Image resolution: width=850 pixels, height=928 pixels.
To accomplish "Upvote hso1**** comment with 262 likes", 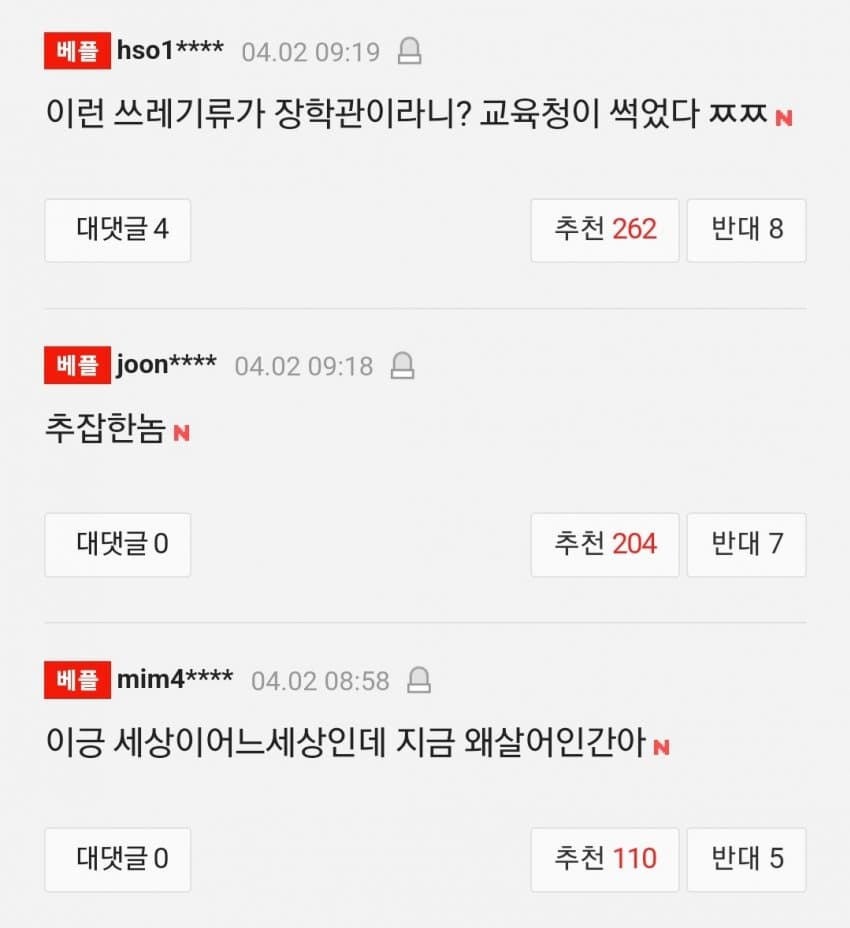I will tap(605, 230).
